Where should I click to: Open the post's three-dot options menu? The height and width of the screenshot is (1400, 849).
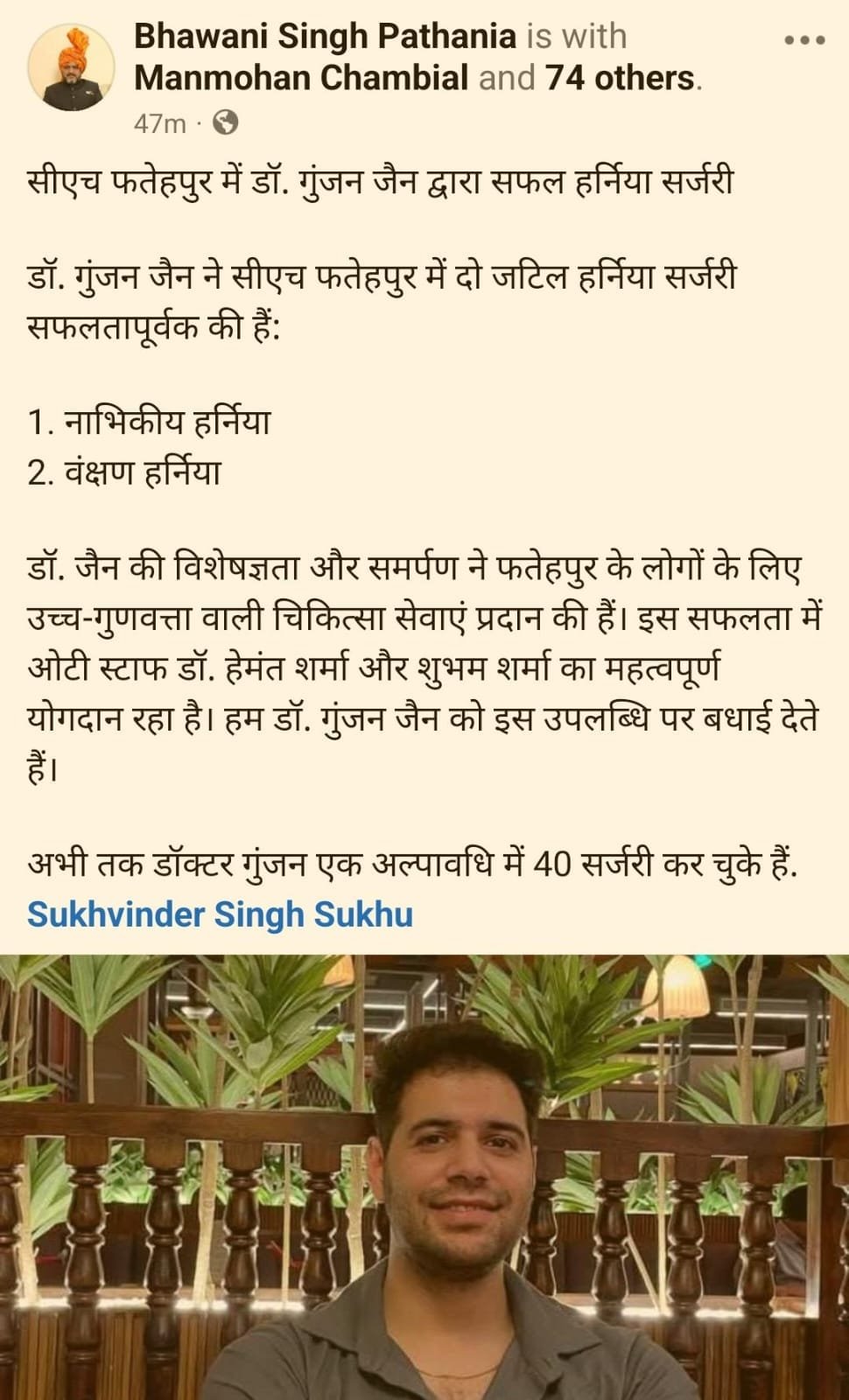click(x=803, y=41)
